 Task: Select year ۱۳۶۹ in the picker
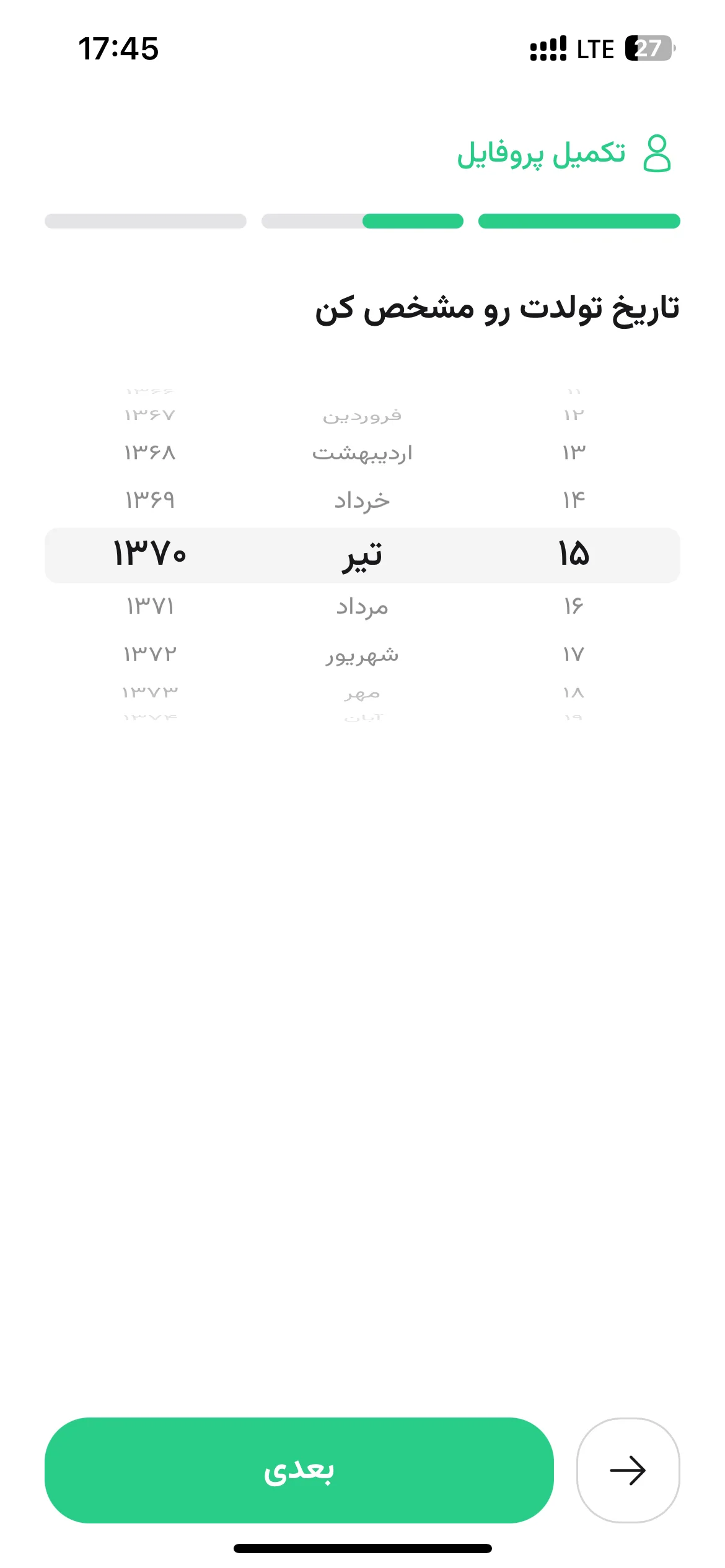click(x=150, y=500)
